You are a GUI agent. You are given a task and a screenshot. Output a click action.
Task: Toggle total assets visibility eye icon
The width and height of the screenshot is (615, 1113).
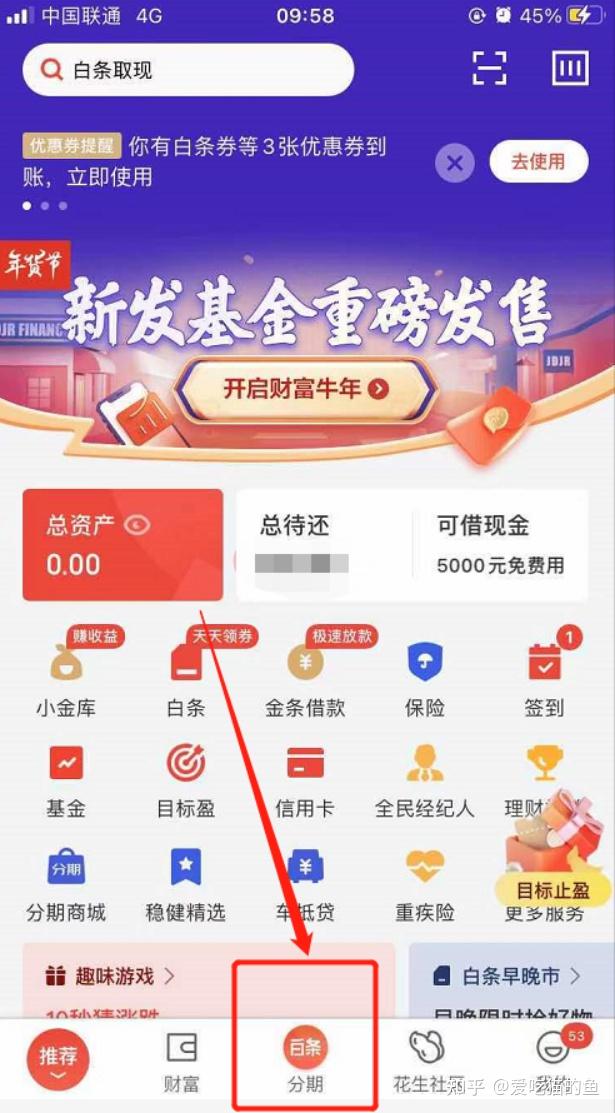click(137, 525)
